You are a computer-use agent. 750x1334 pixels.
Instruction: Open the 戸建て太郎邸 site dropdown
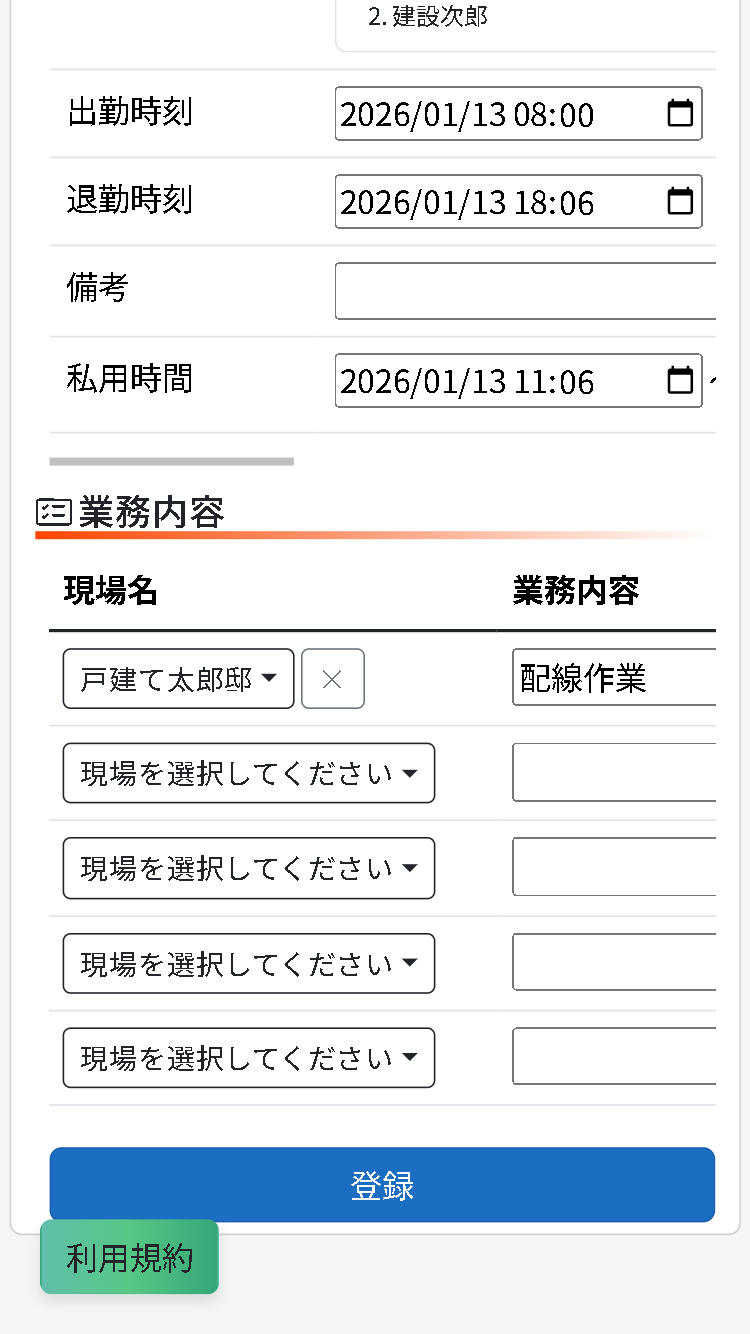[x=178, y=678]
